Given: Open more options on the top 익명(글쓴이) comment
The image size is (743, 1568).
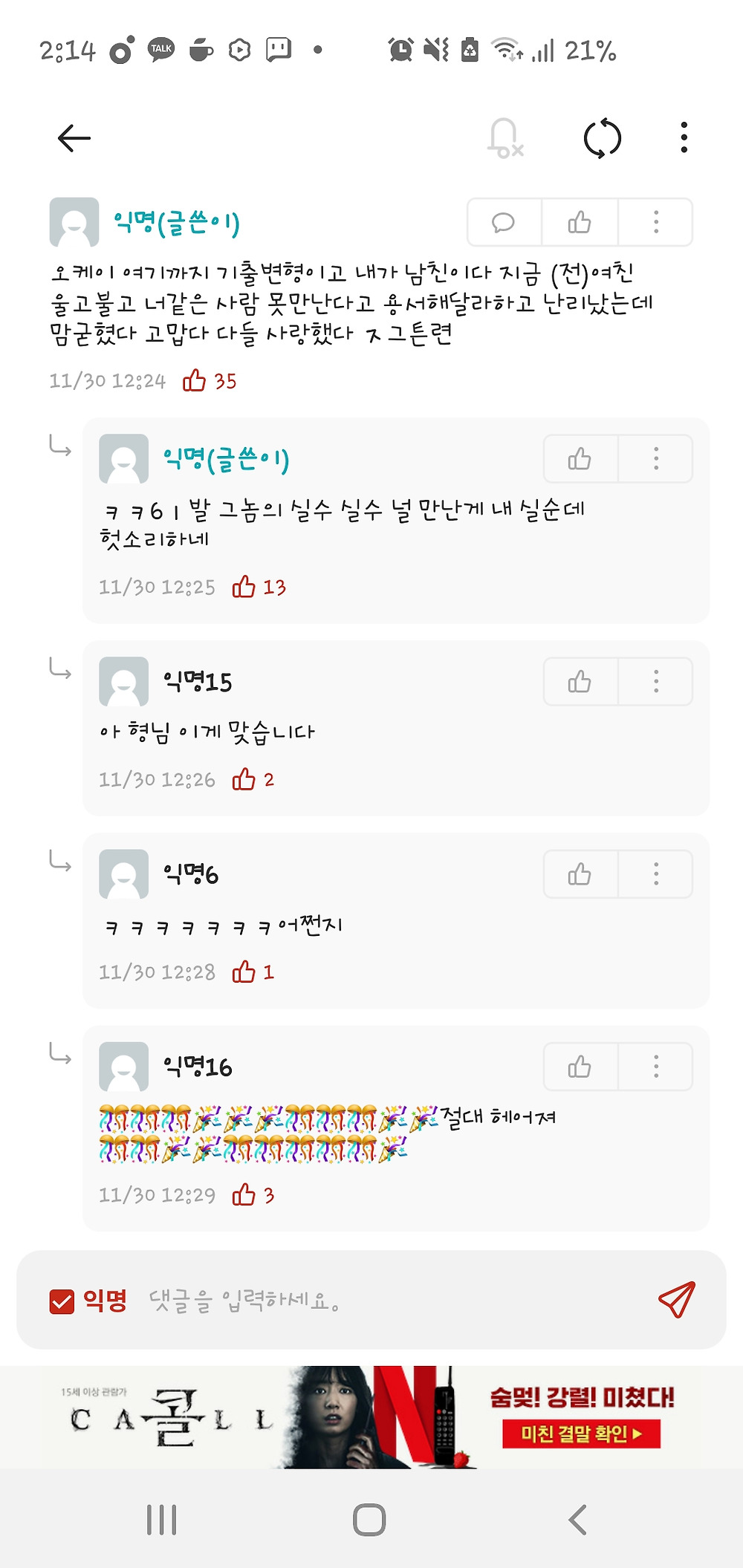Looking at the screenshot, I should (655, 222).
